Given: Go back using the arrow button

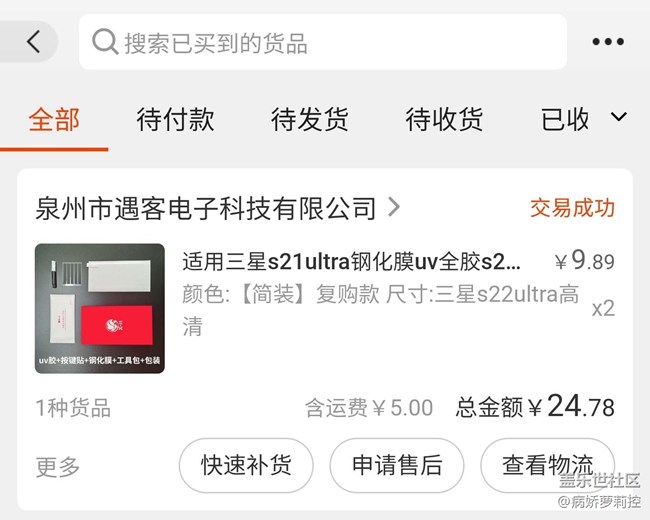Looking at the screenshot, I should point(33,42).
